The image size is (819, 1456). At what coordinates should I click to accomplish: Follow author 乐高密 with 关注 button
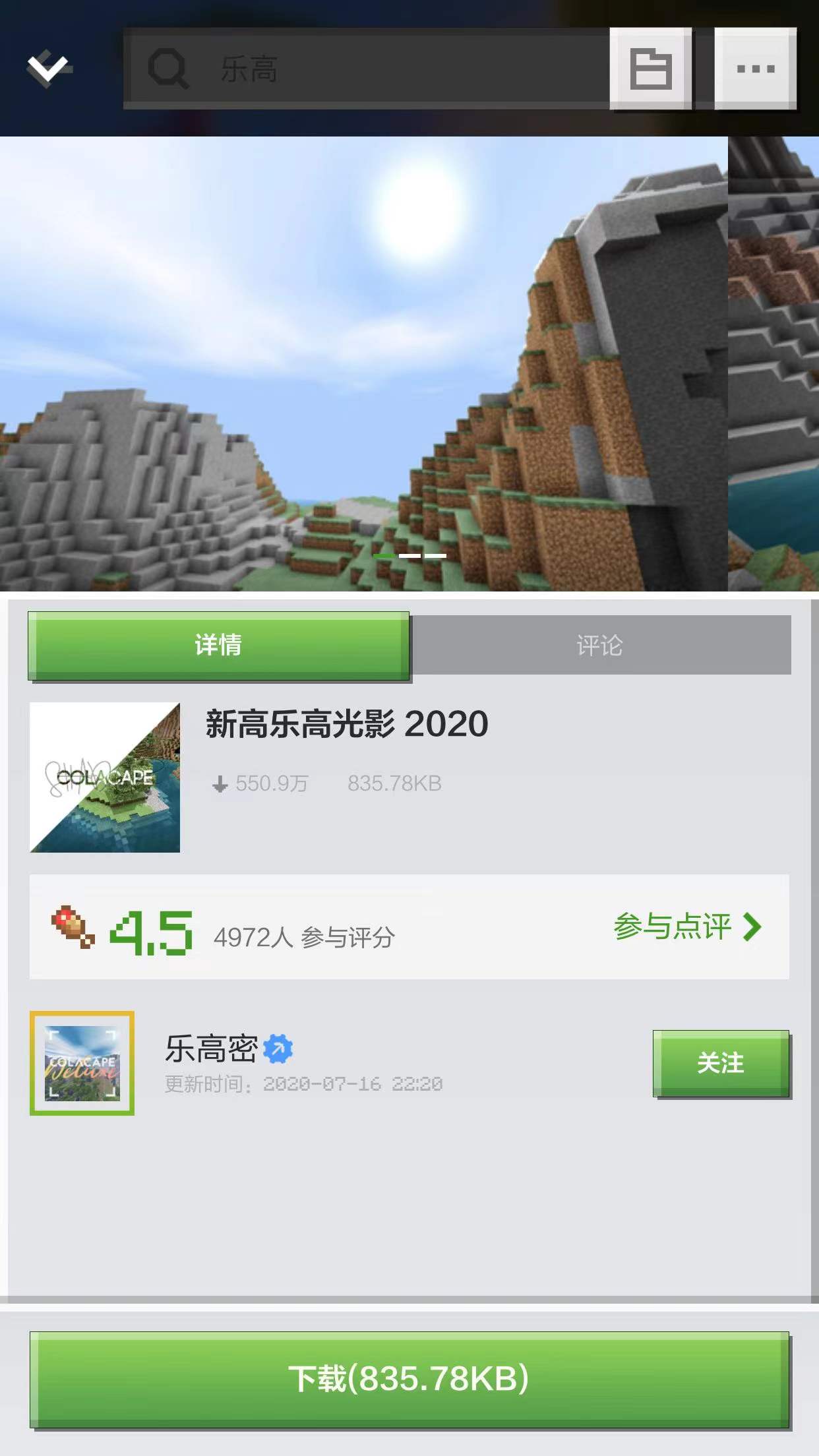(721, 1063)
